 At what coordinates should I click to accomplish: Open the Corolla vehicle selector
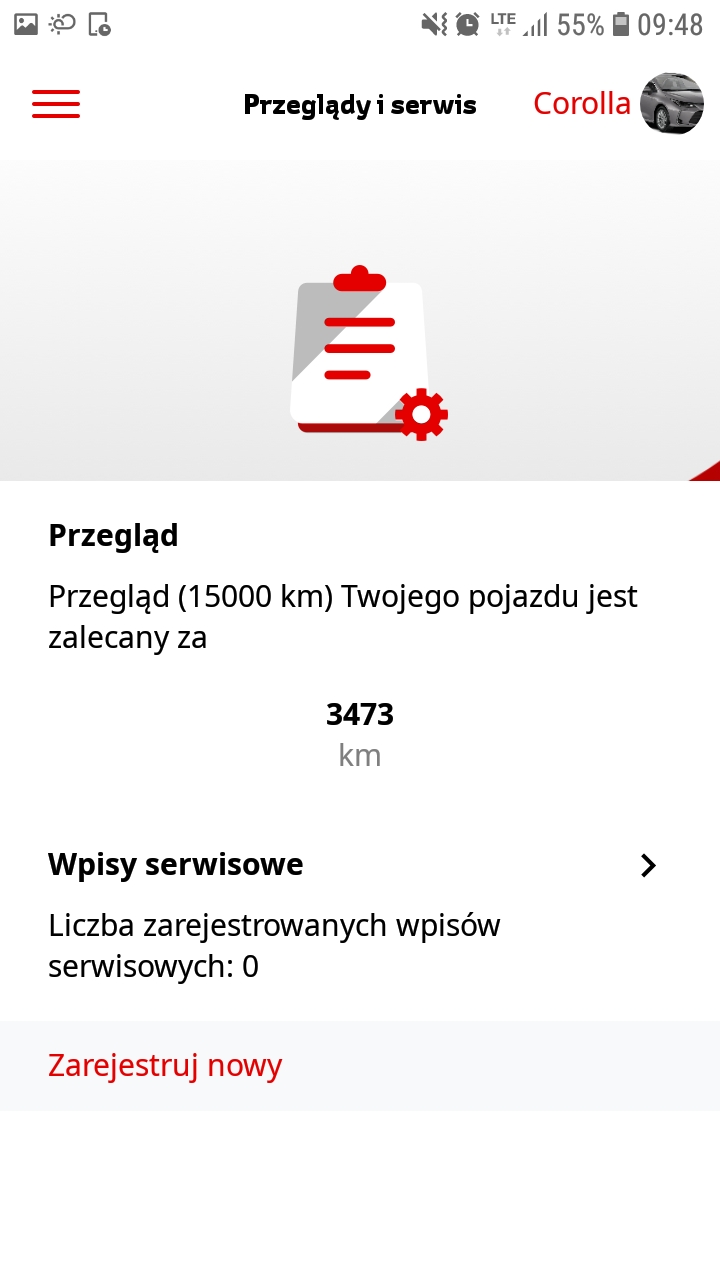617,104
